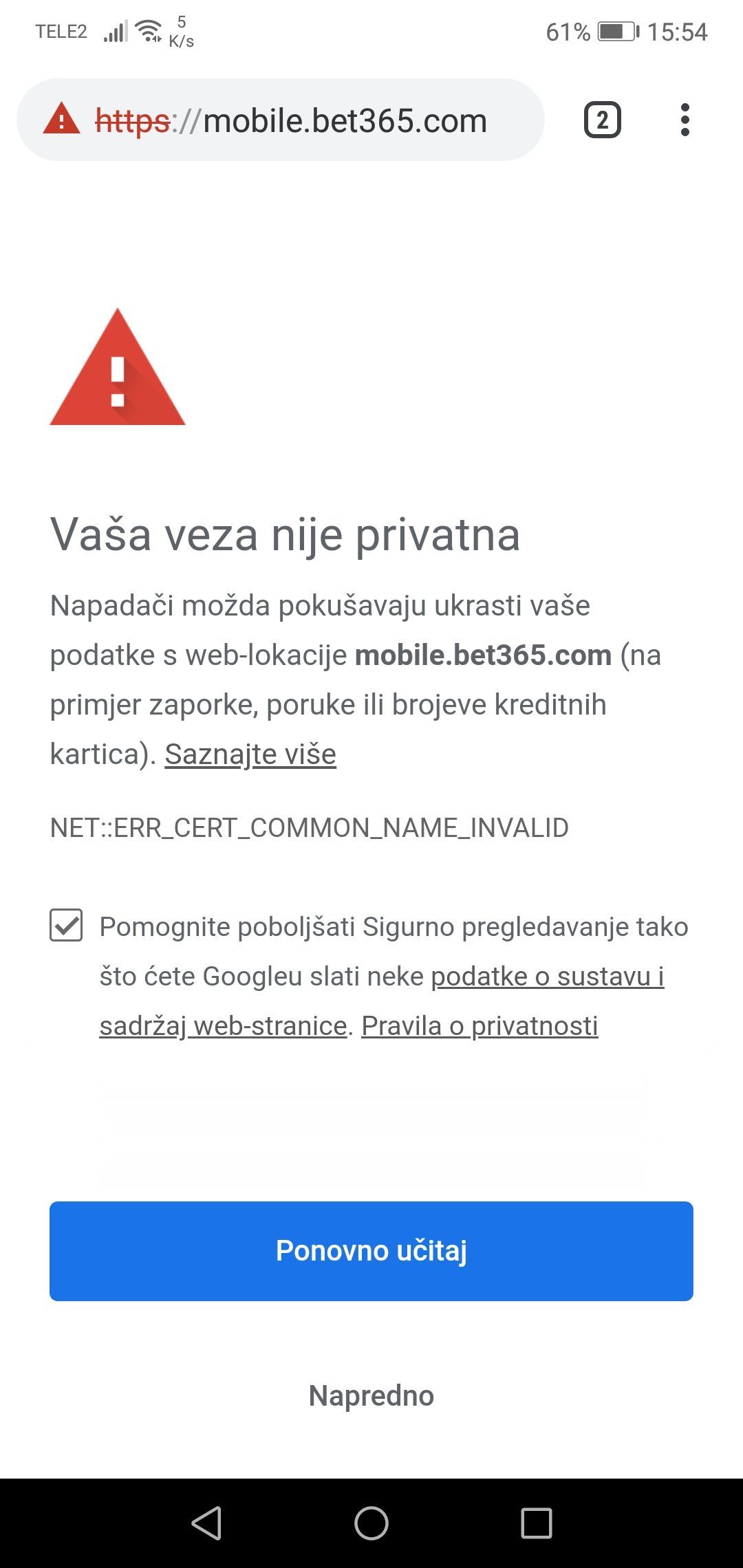
Task: Open the red security warning icon
Action: point(62,118)
